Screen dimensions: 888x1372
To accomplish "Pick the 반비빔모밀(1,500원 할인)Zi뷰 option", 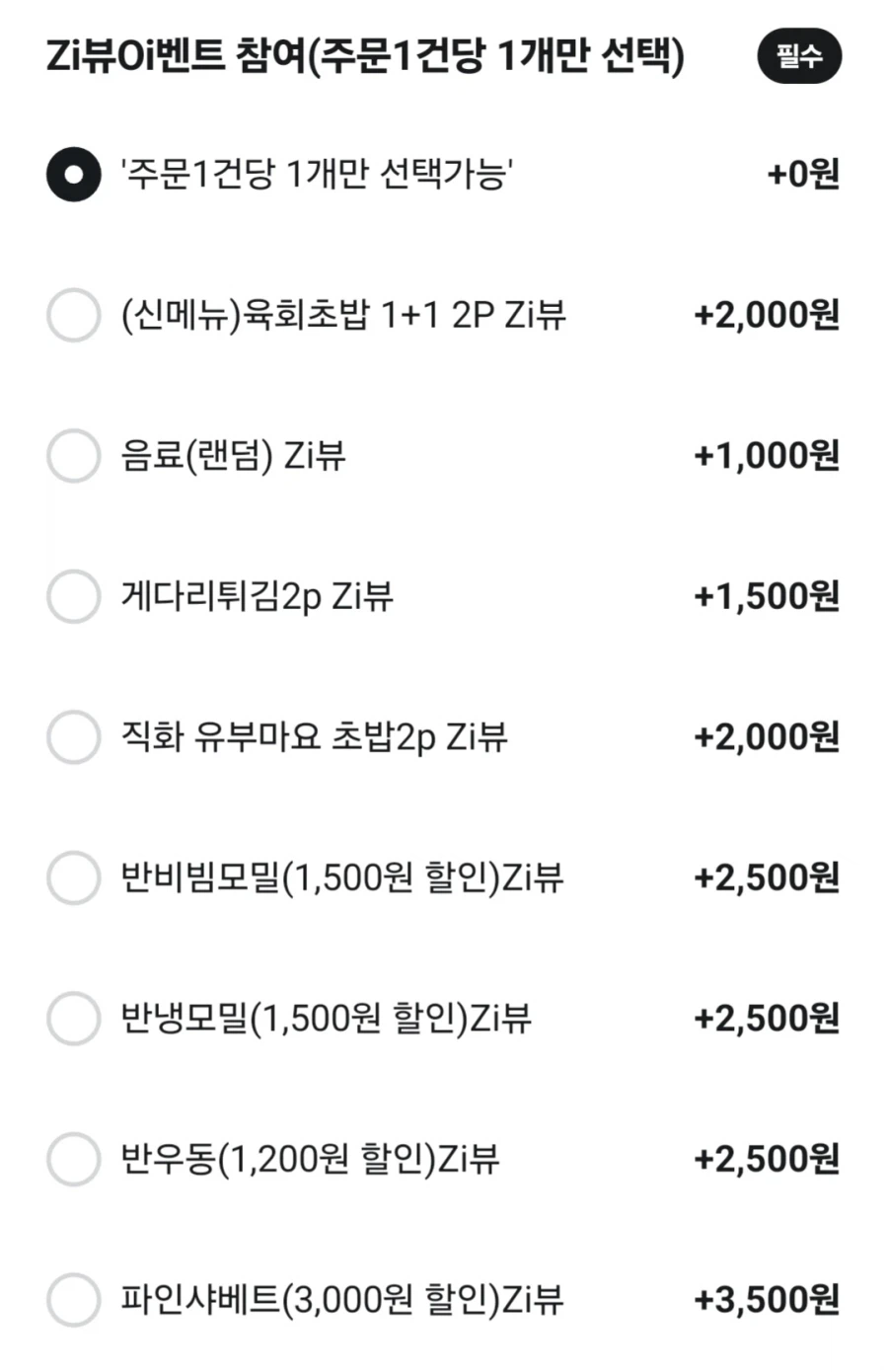I will (72, 878).
